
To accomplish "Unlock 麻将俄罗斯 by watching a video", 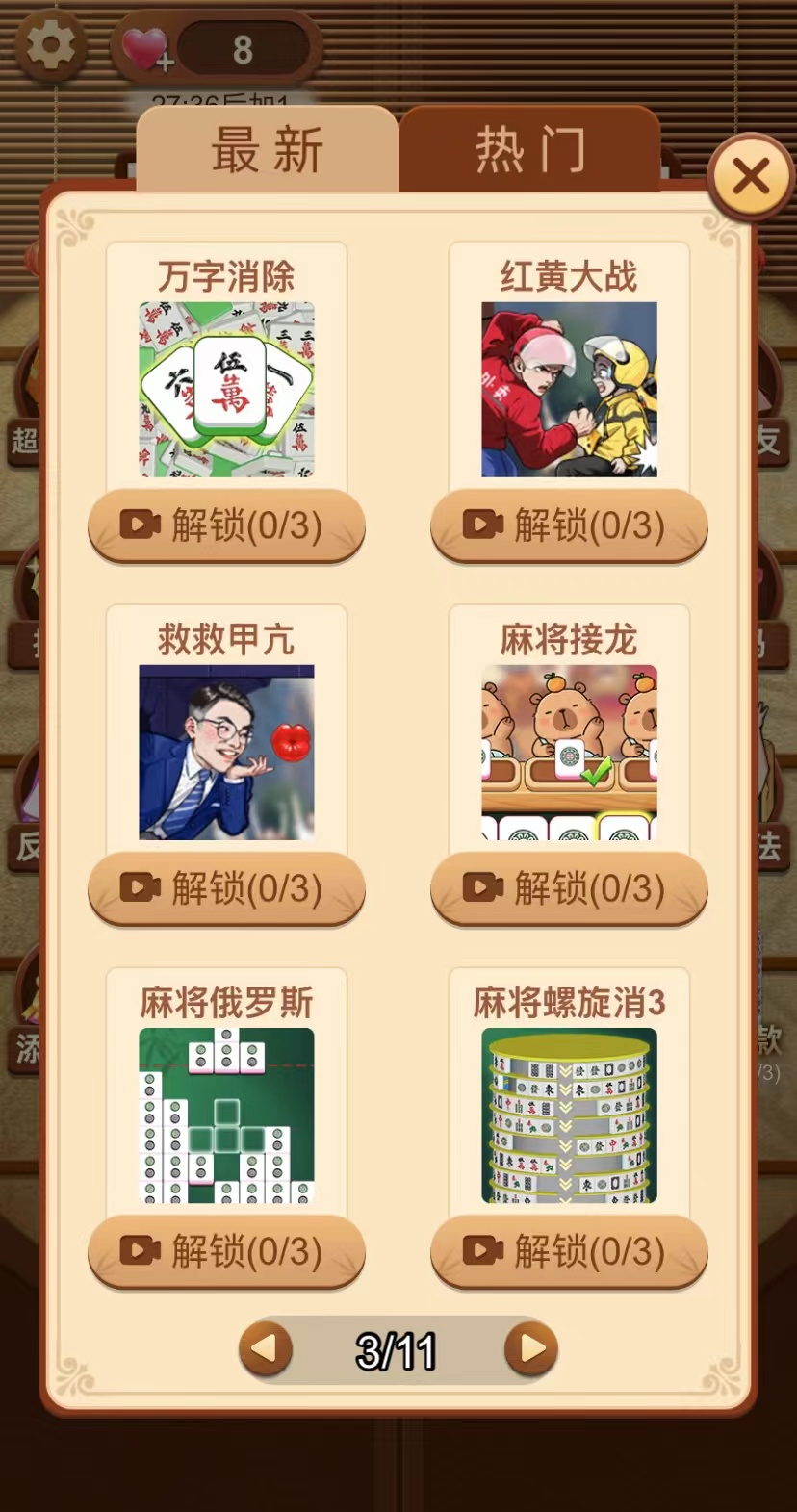I will click(226, 1251).
